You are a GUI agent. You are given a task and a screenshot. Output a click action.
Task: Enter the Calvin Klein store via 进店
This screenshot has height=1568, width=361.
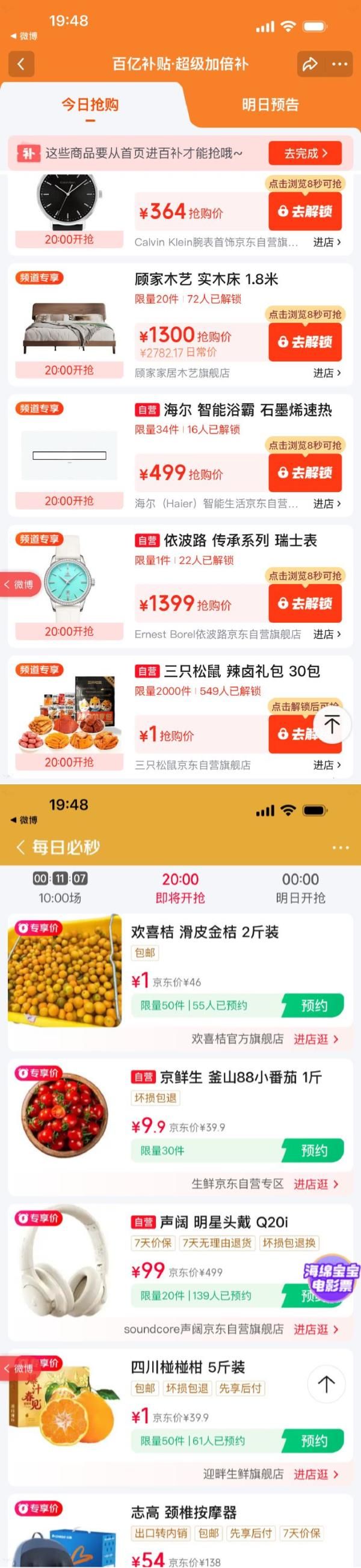(327, 242)
